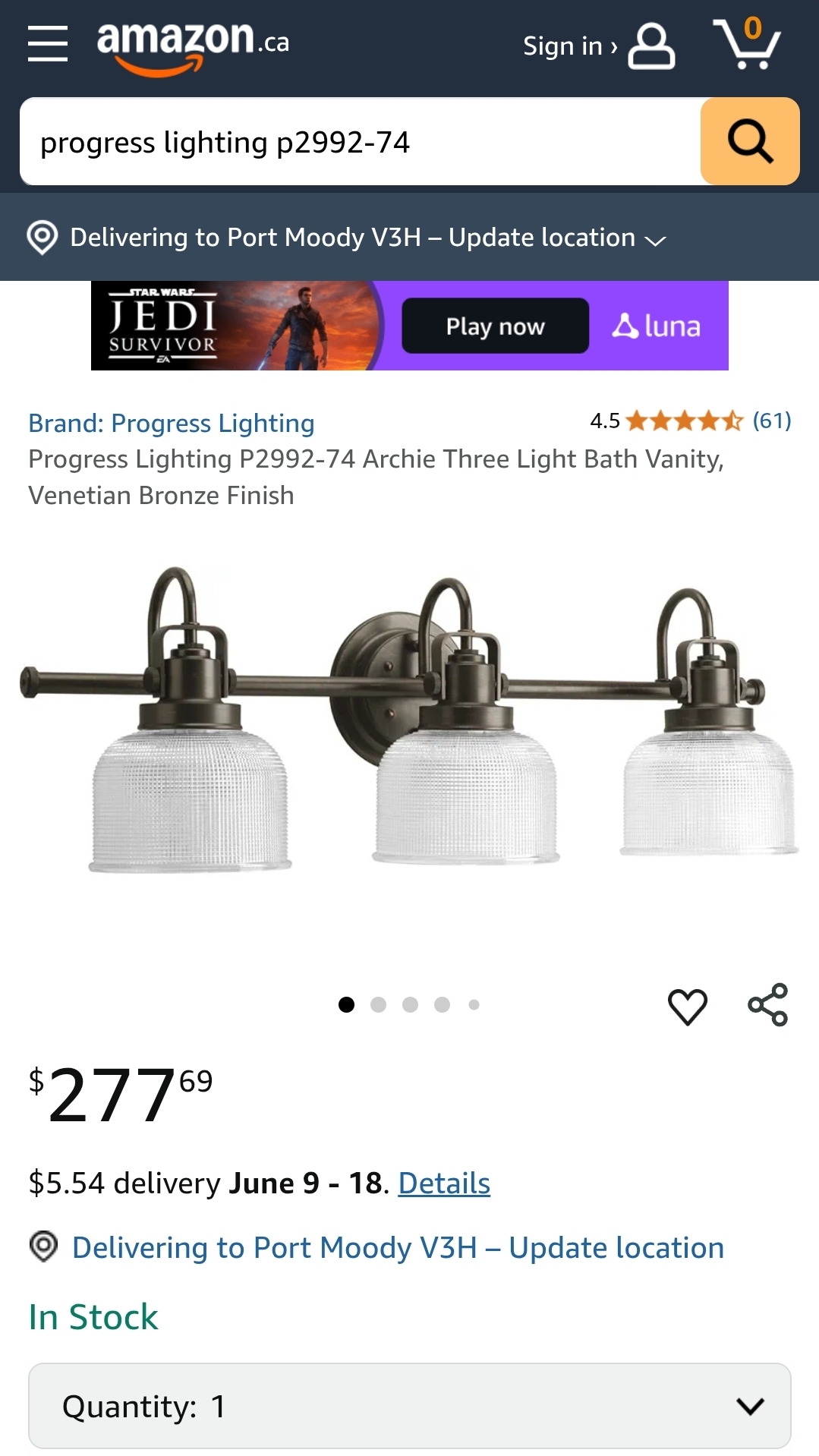Go to the Amazon.ca home logo

click(193, 46)
